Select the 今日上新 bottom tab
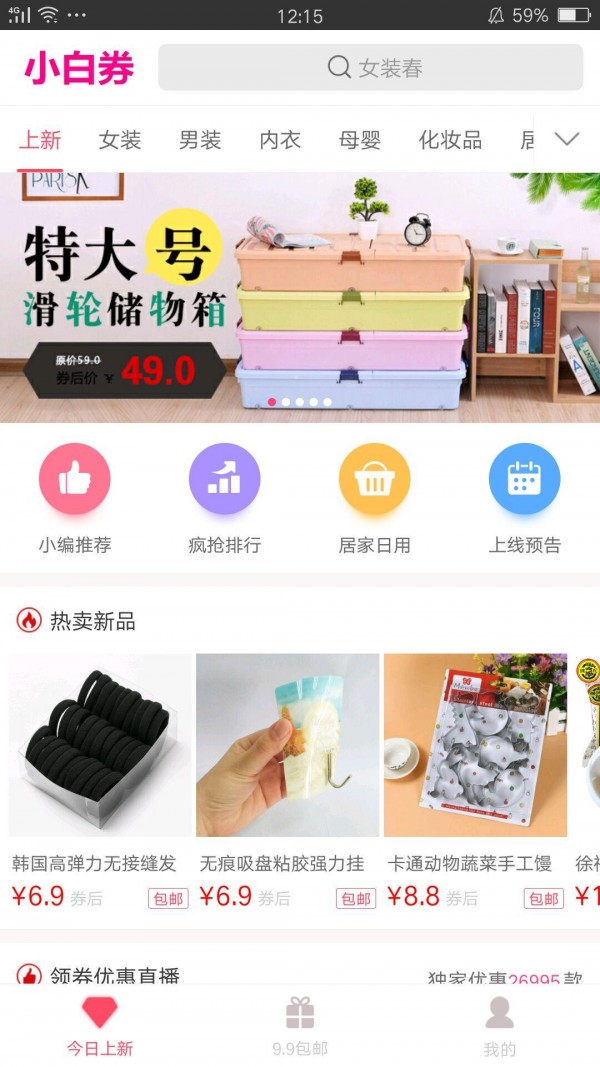600x1067 pixels. point(100,1025)
